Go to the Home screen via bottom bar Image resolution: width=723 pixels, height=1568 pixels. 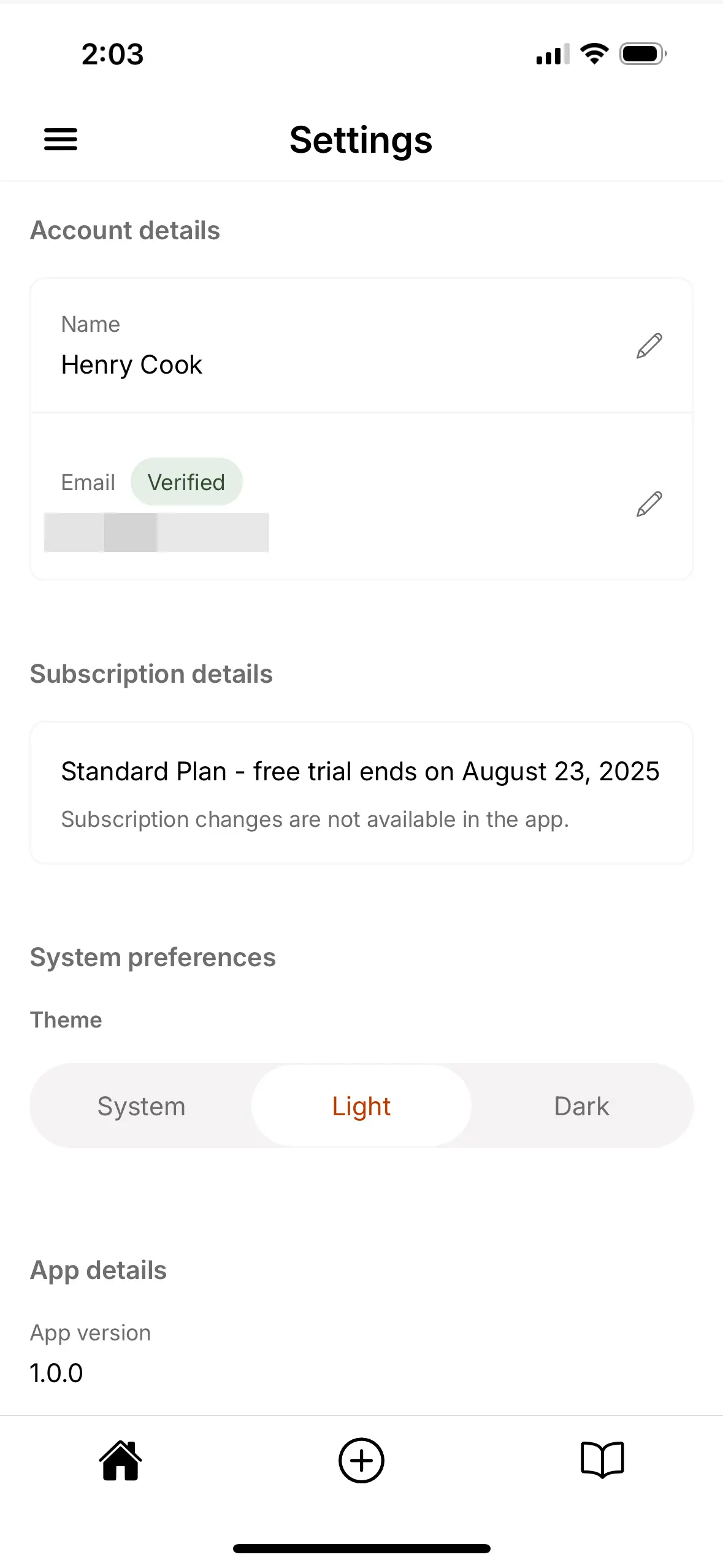(x=120, y=1460)
